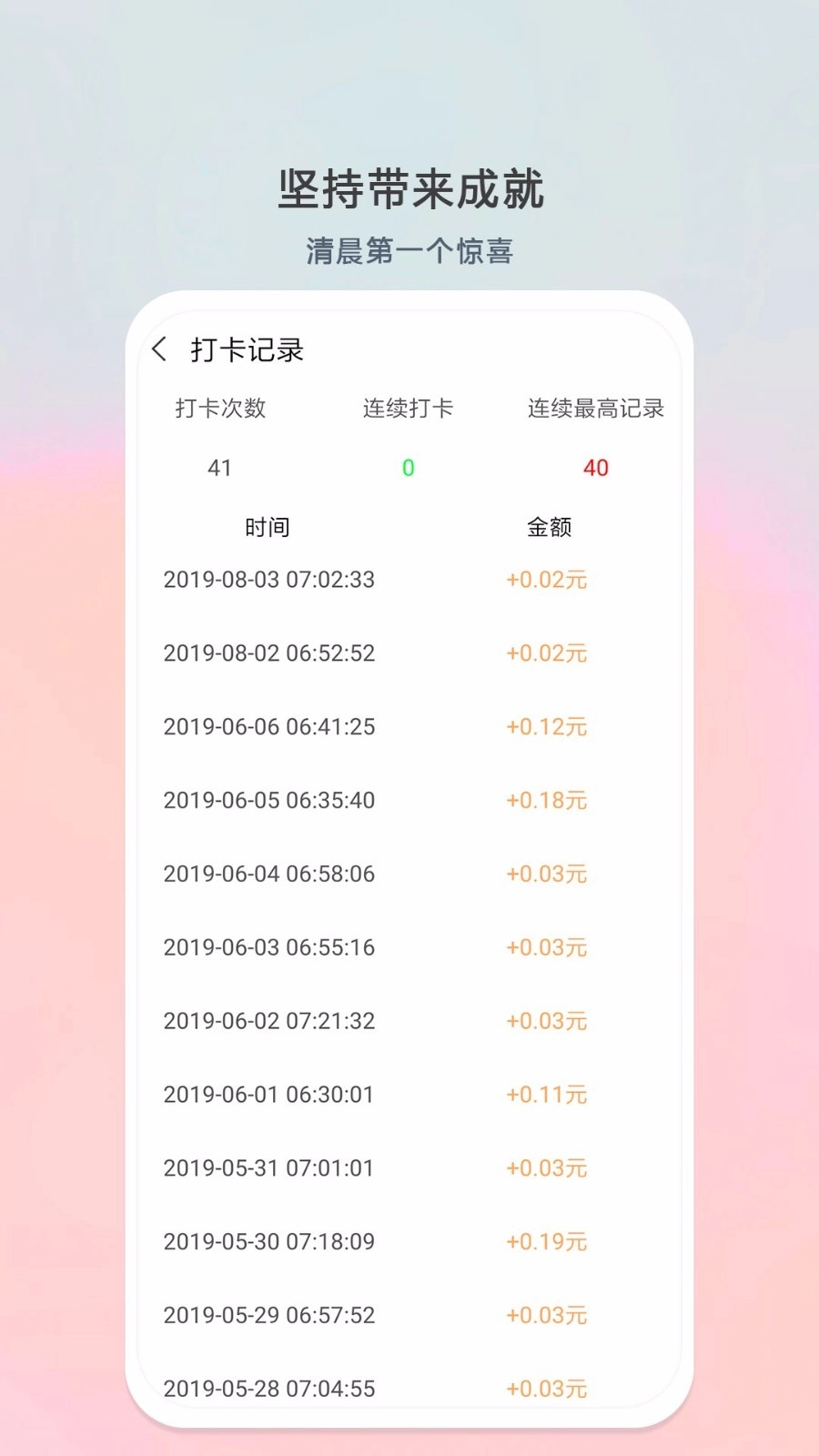The height and width of the screenshot is (1456, 819).
Task: Select the bottom 2019-05-28 07:04:55 record
Action: 268,1389
